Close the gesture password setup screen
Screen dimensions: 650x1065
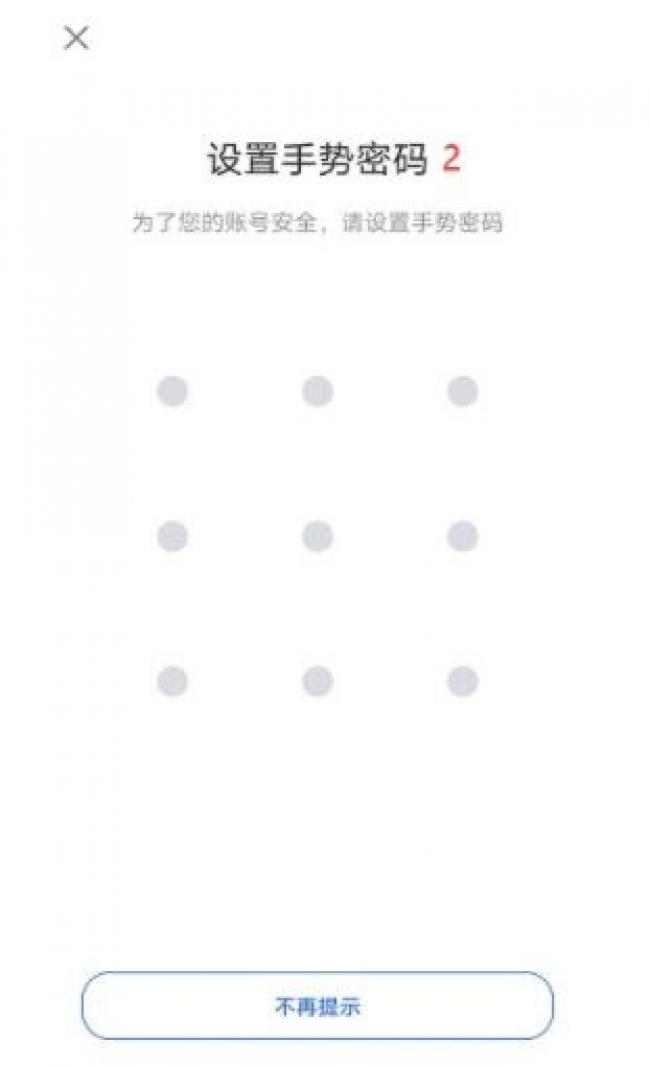coord(76,38)
